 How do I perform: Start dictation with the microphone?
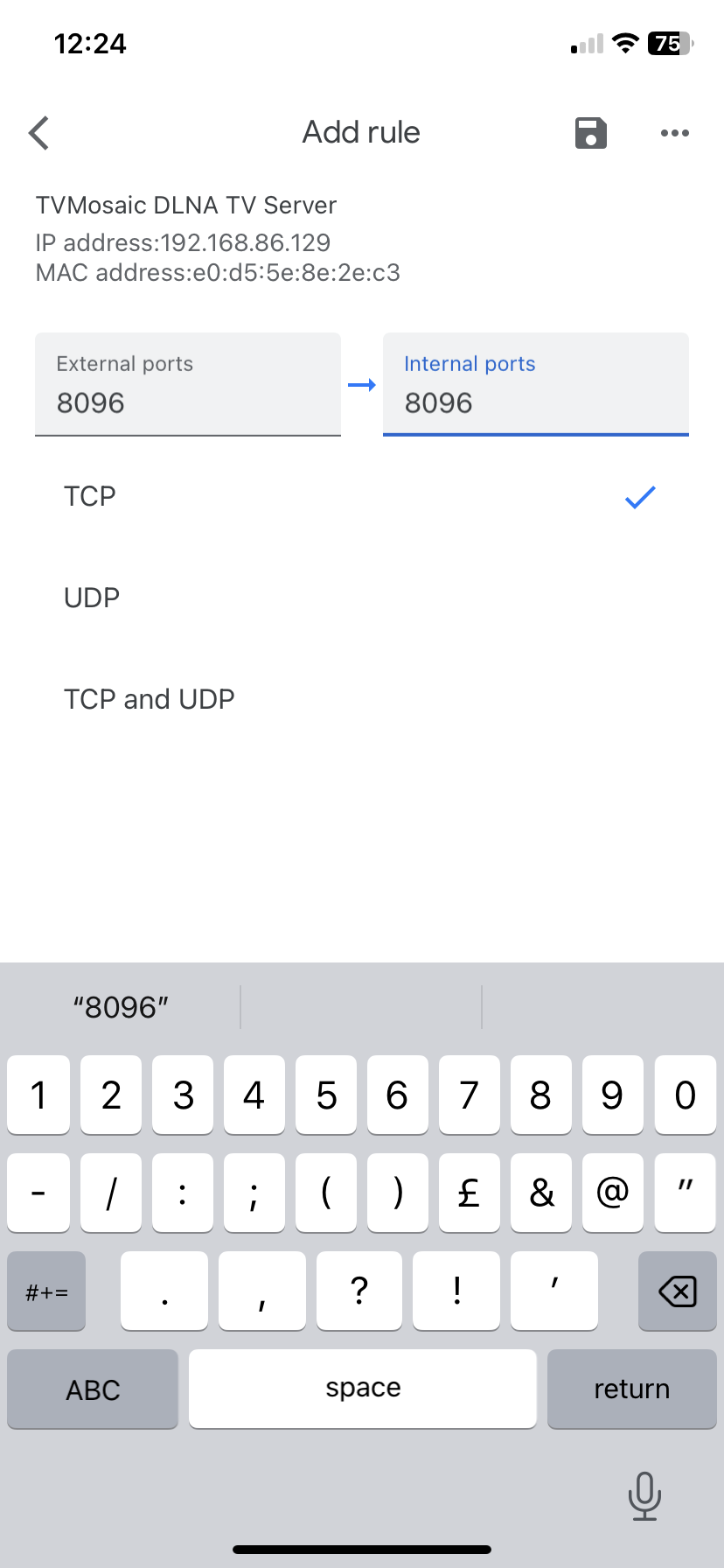[644, 1495]
